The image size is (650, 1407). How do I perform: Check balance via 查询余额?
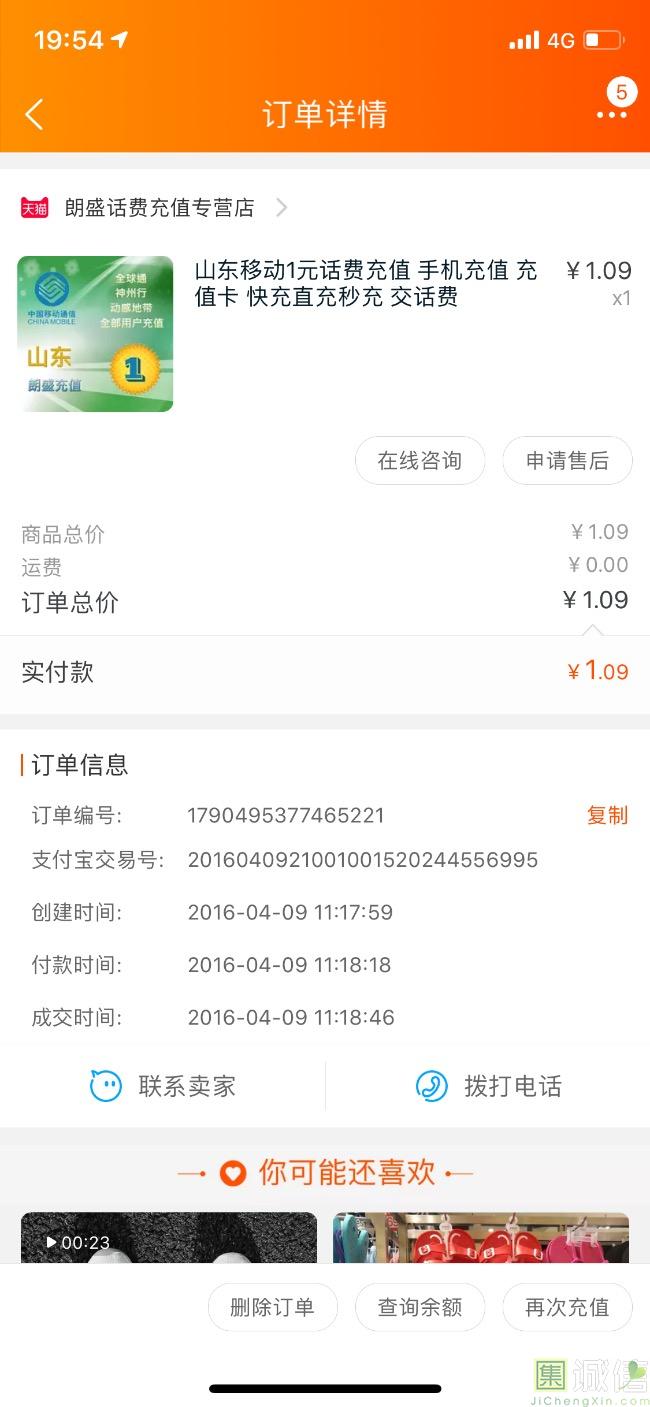(x=420, y=1307)
